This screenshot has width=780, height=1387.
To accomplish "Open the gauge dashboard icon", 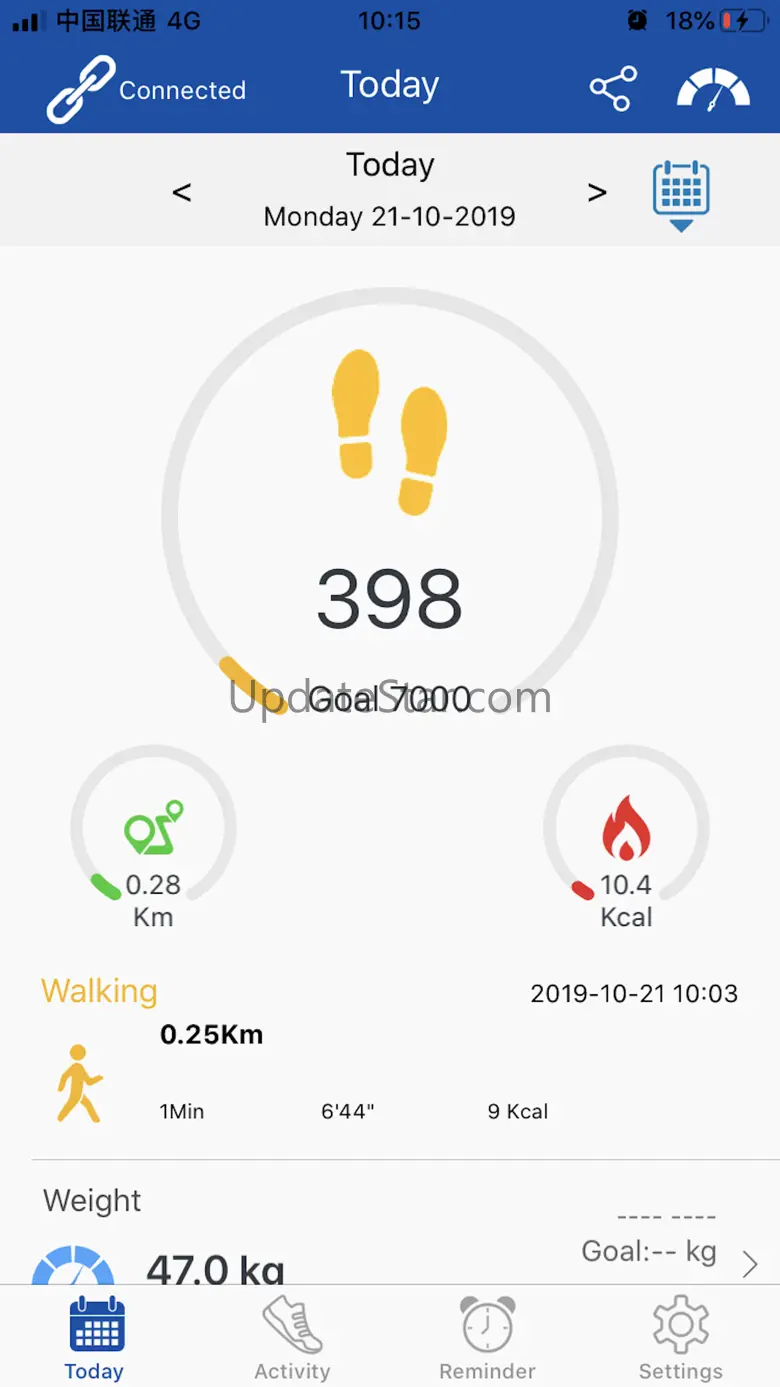I will tap(713, 90).
